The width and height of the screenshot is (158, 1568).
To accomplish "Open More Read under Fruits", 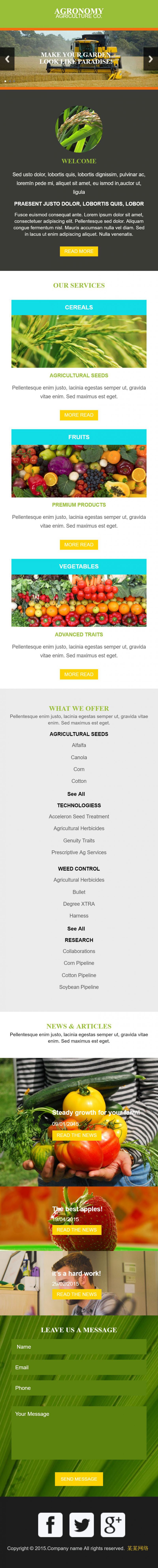I will click(x=79, y=545).
